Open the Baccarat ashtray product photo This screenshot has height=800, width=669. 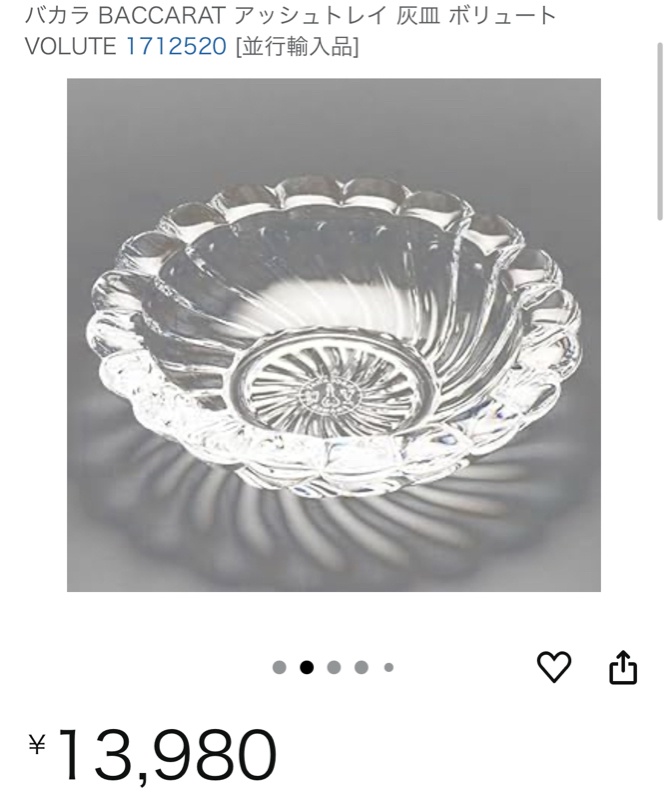tap(334, 335)
